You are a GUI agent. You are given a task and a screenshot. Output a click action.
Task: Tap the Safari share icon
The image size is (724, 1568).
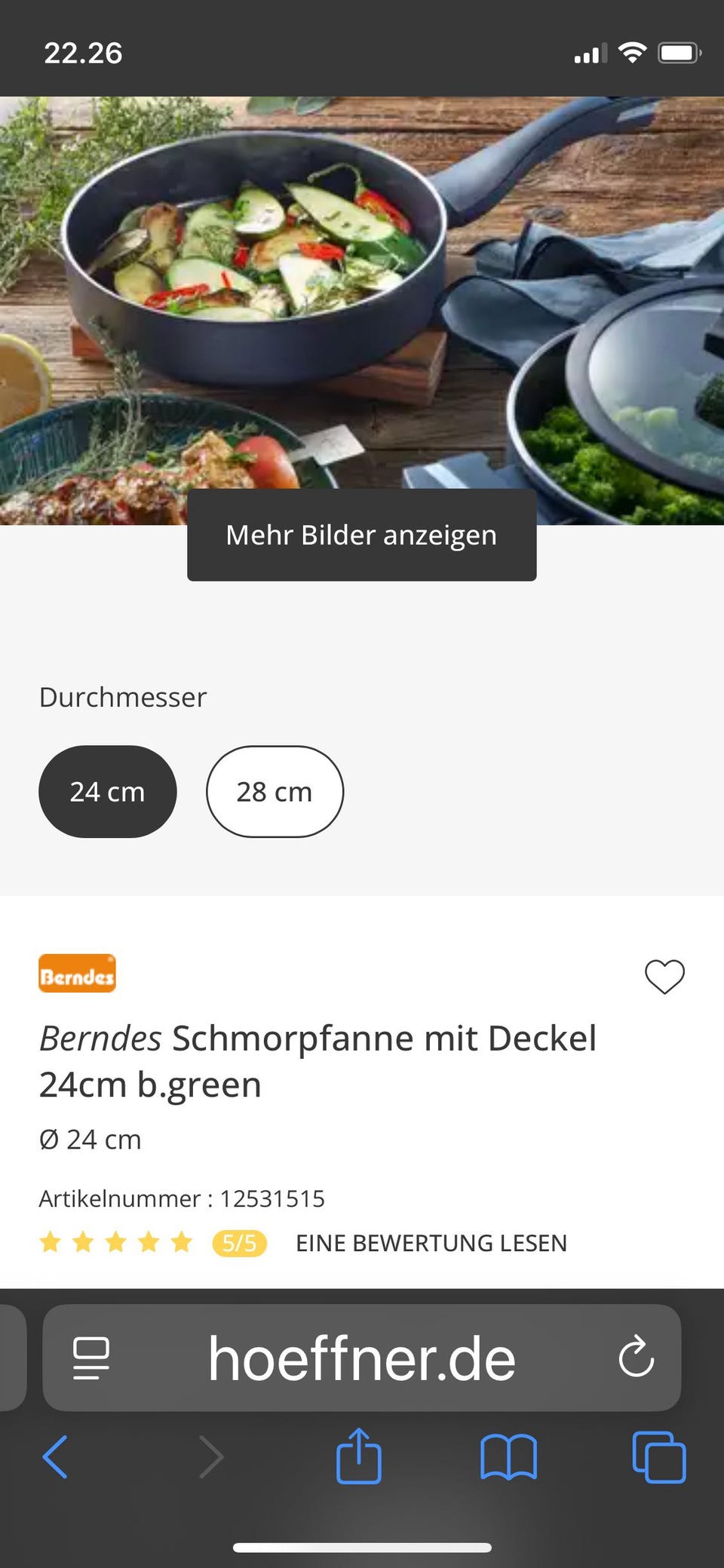tap(360, 1457)
